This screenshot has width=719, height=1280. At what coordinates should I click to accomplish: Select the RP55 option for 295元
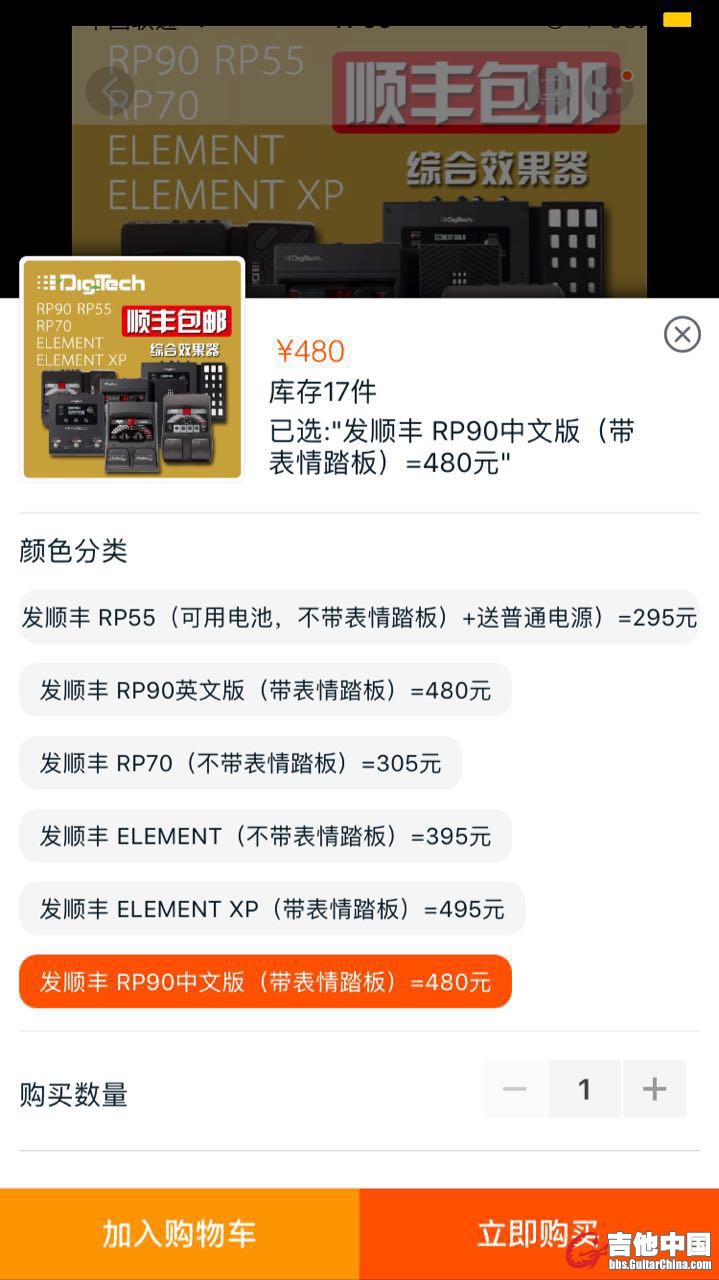[359, 617]
